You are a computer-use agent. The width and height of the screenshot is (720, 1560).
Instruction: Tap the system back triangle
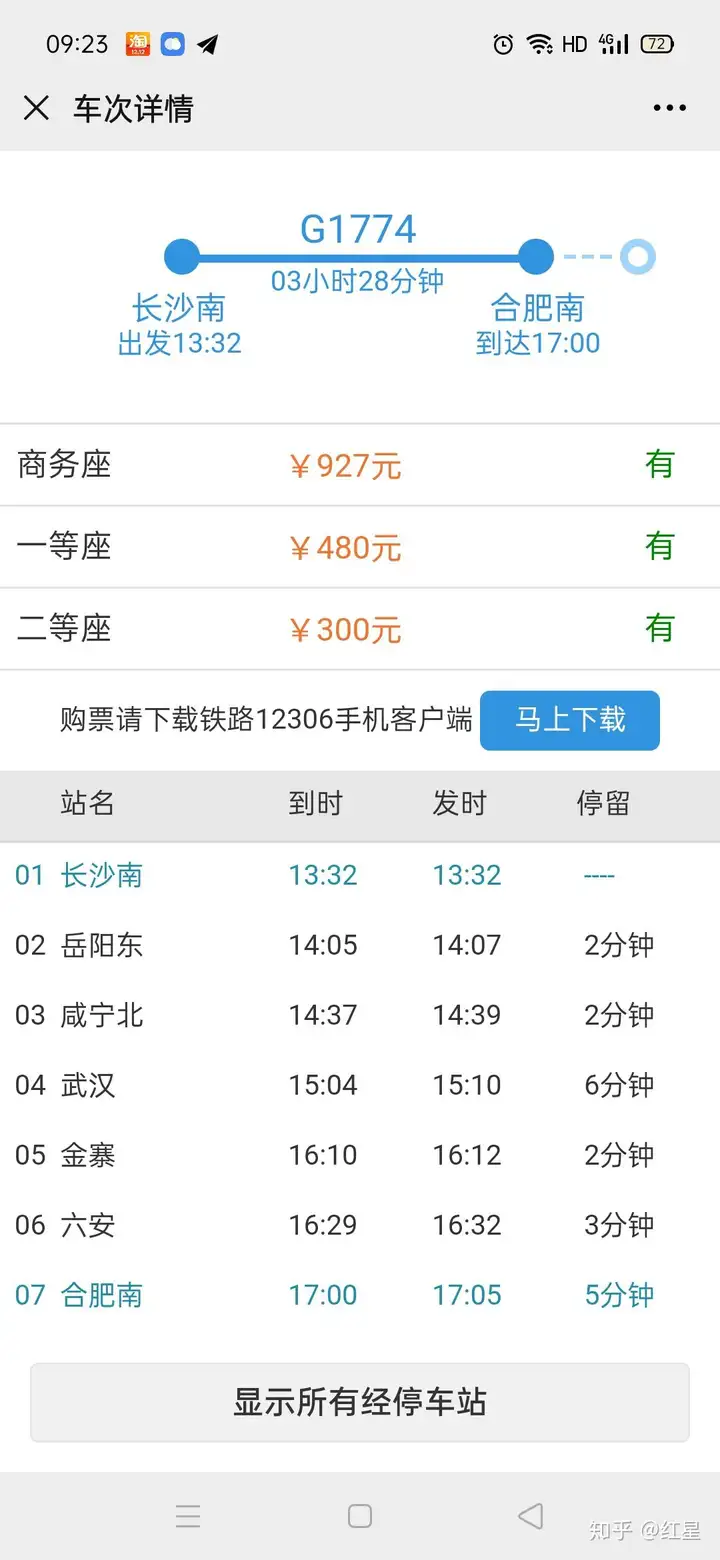tap(531, 1516)
